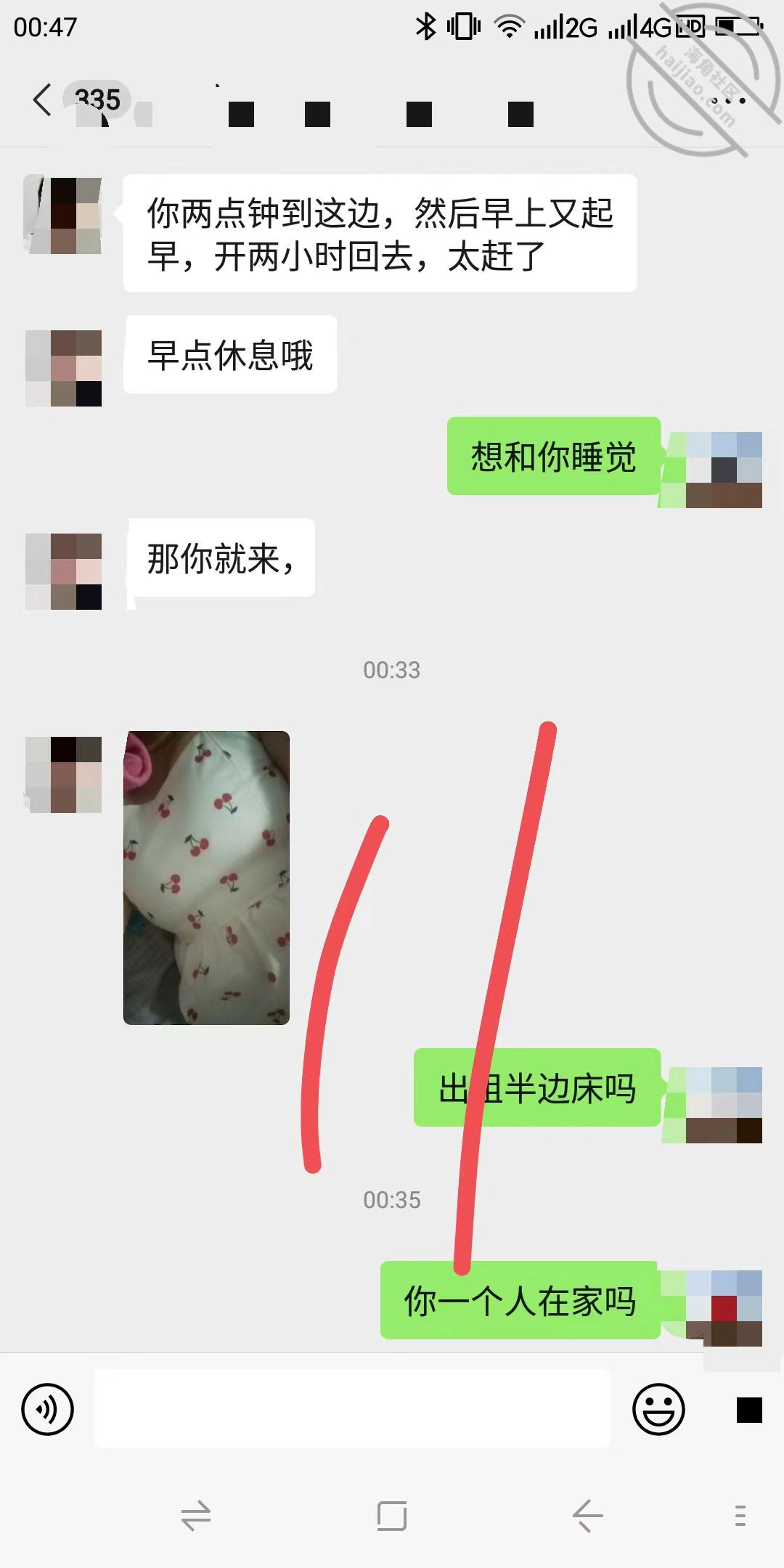The height and width of the screenshot is (1568, 784).
Task: Go back to the chat list
Action: [x=44, y=100]
